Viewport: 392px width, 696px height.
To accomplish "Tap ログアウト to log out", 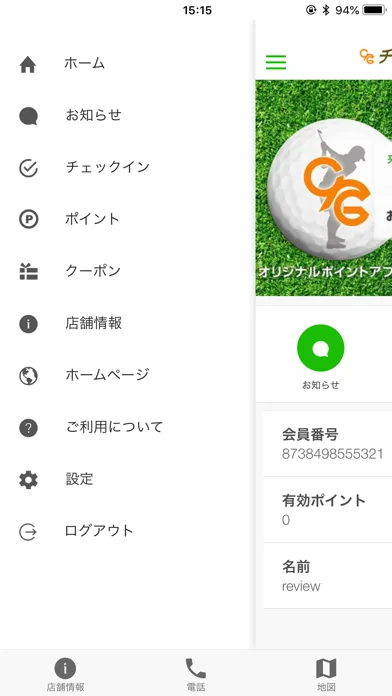I will [x=127, y=531].
